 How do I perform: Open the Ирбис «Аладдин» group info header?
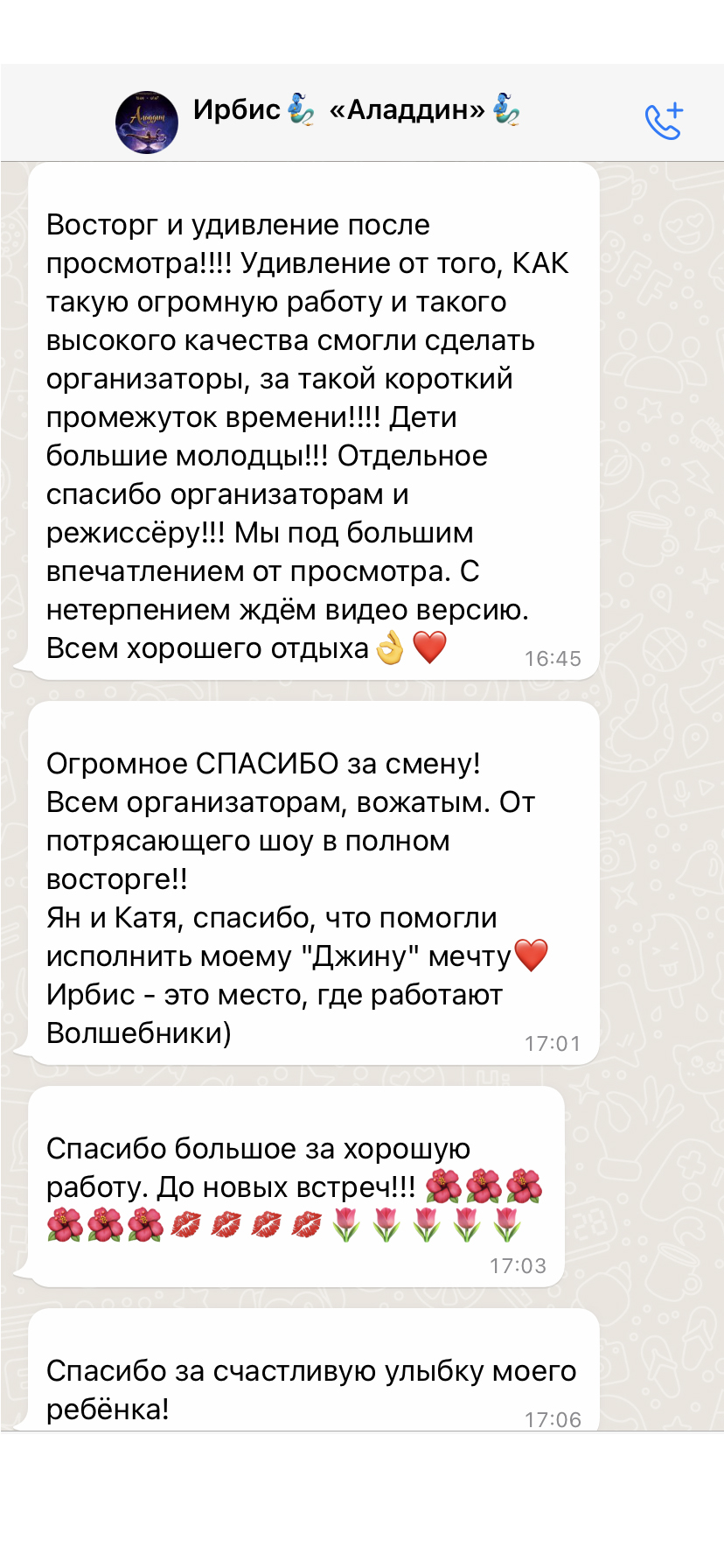(357, 110)
